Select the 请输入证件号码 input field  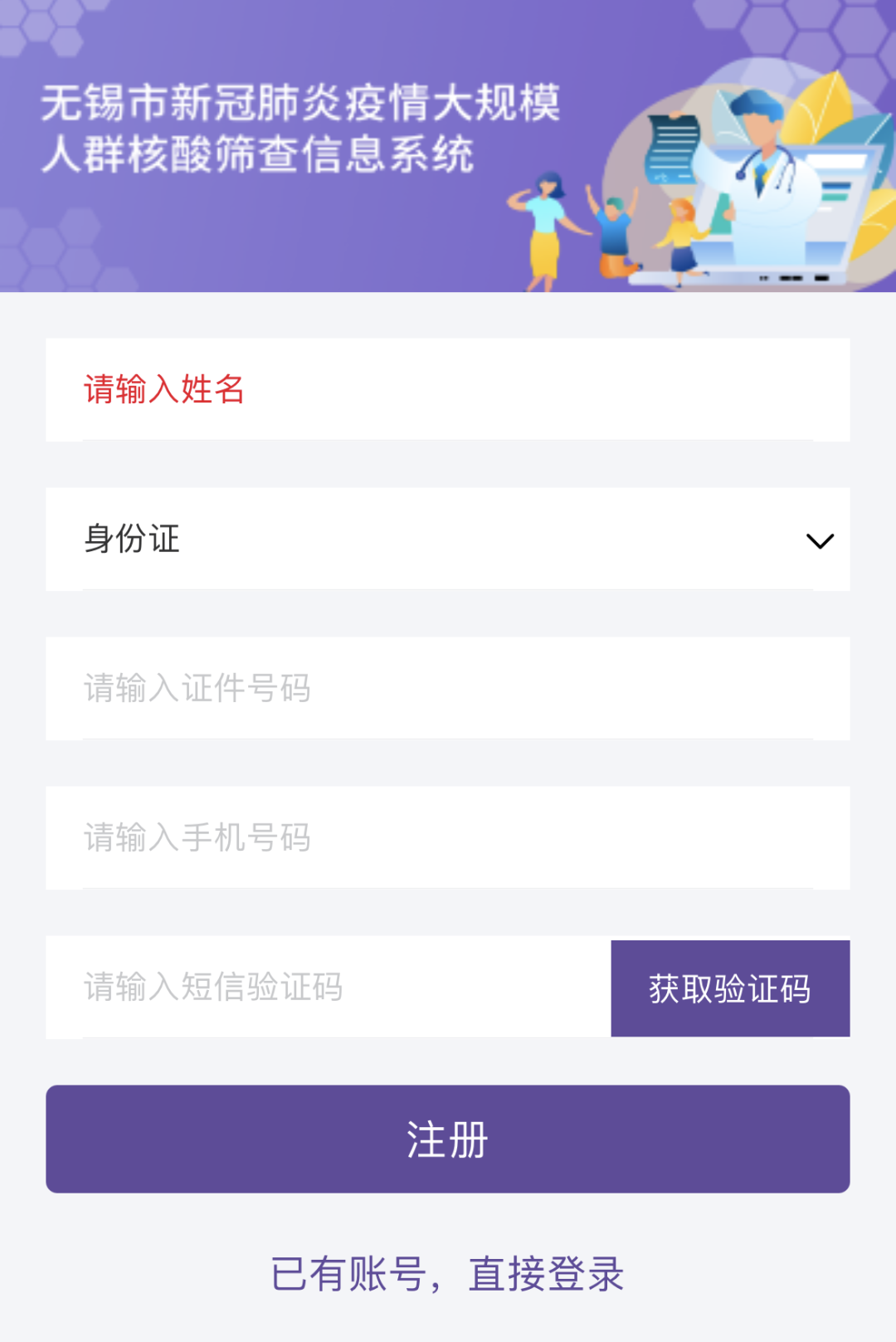click(332, 688)
